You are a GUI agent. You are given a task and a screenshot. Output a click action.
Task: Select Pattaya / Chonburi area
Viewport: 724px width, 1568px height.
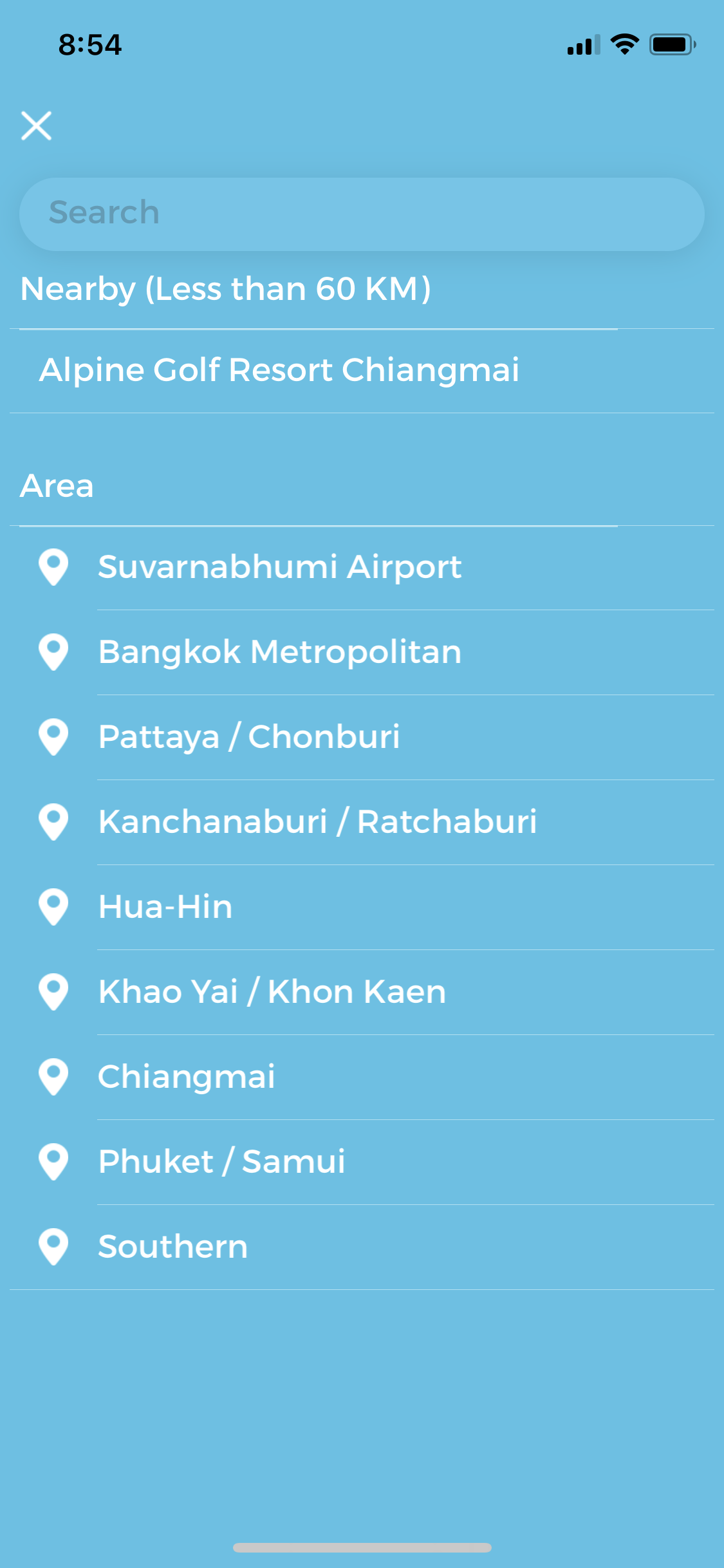point(362,738)
